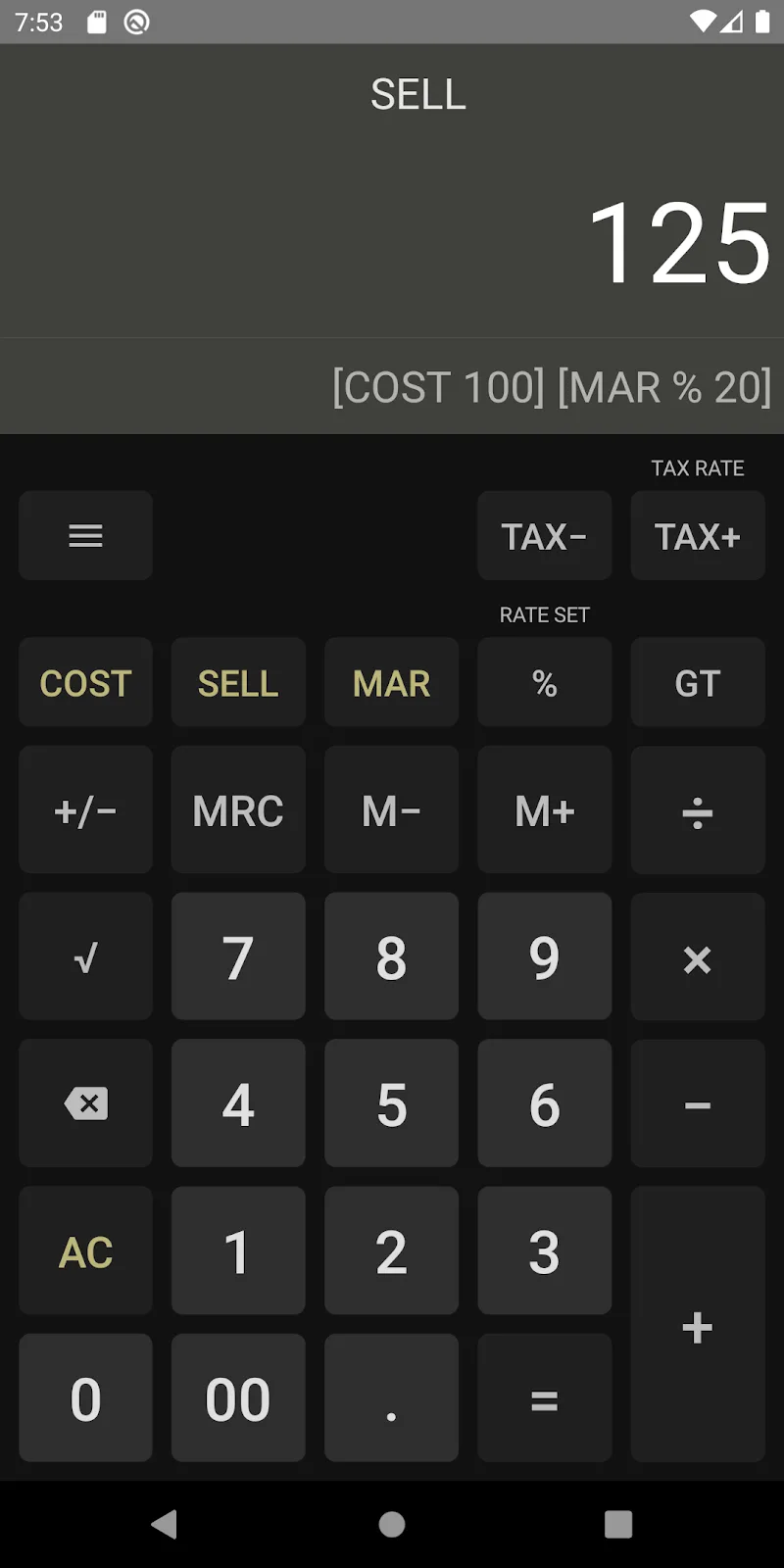The image size is (784, 1568).
Task: Insert a decimal point
Action: point(391,1397)
